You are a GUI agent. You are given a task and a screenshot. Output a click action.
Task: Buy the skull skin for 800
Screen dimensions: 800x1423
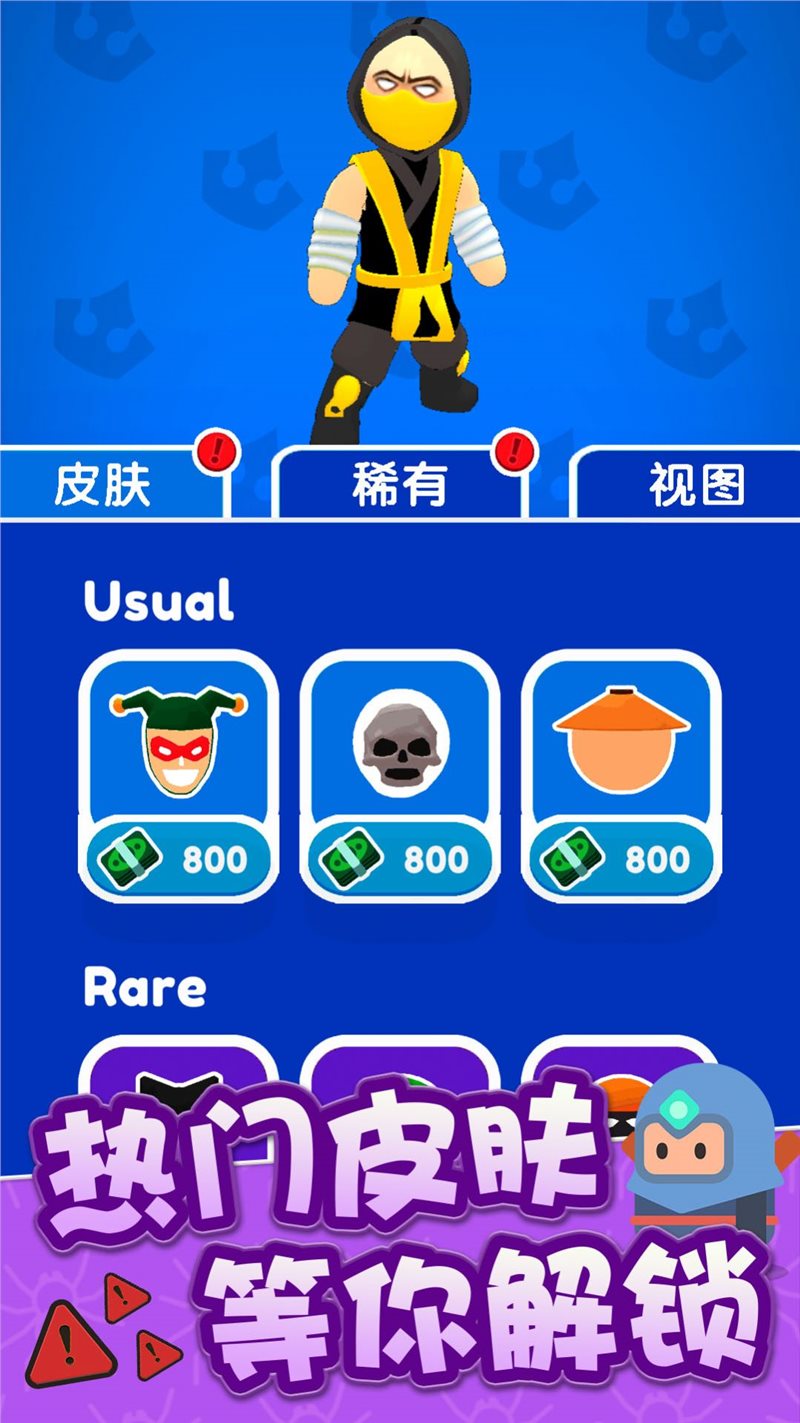[400, 858]
